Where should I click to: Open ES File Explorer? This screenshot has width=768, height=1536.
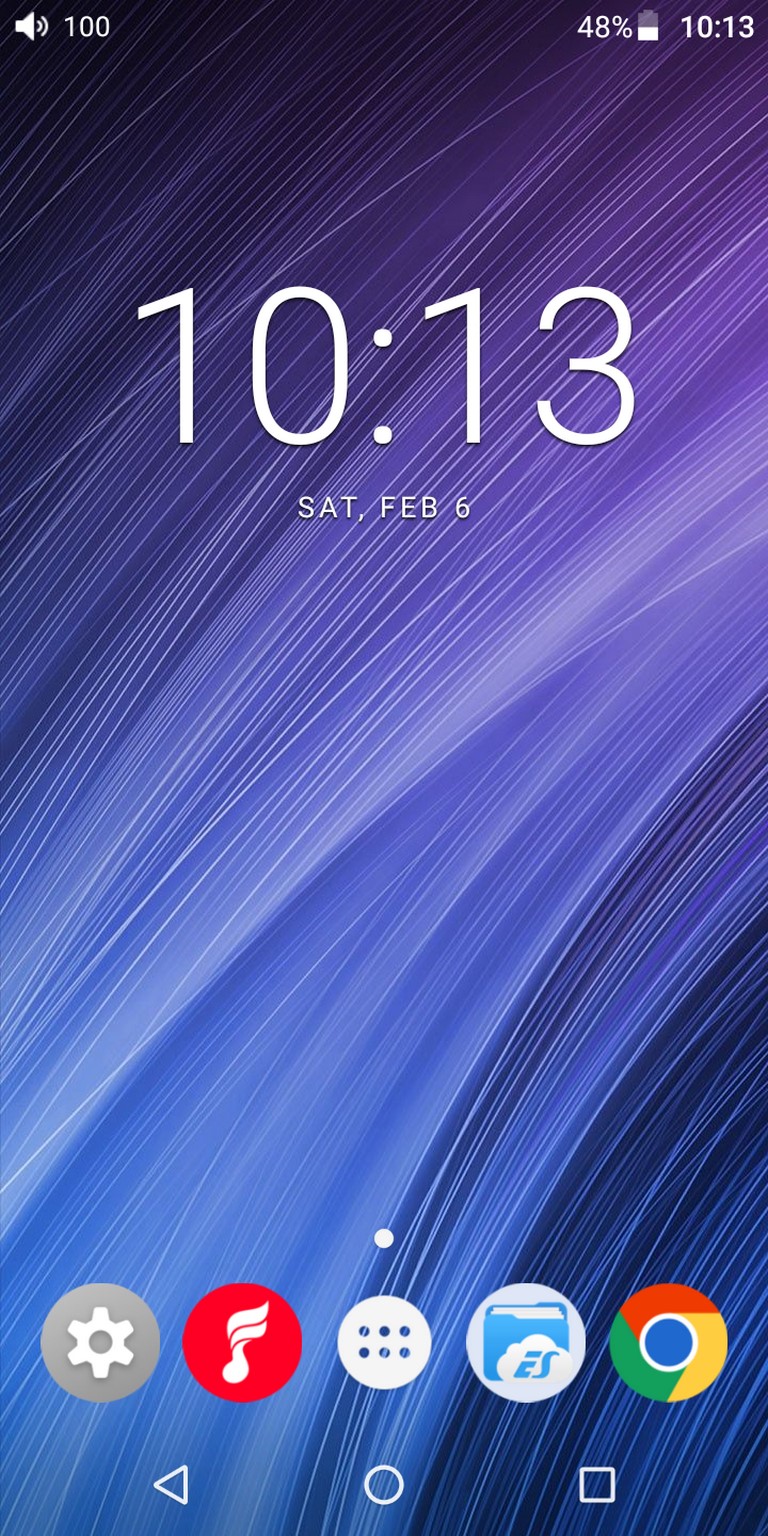[526, 1342]
